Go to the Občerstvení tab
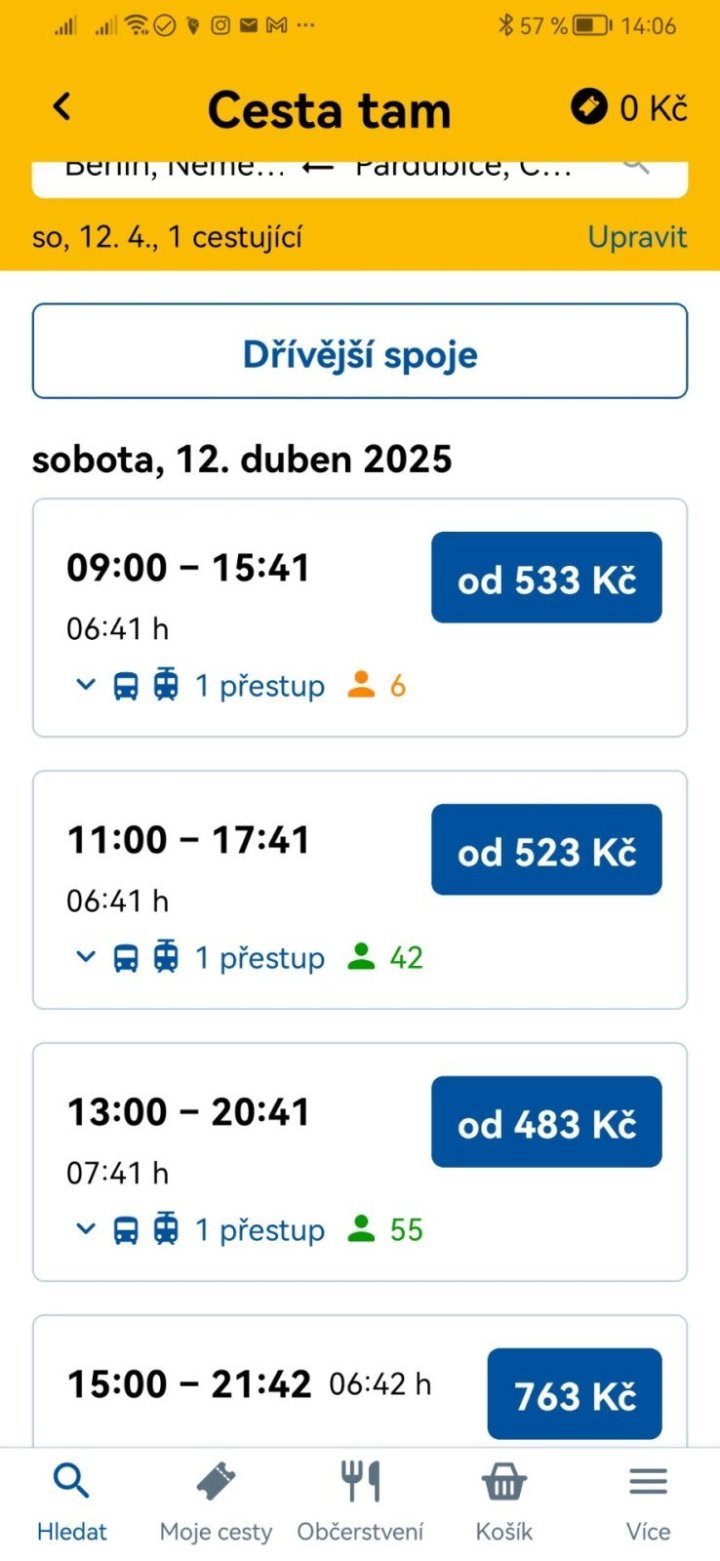The height and width of the screenshot is (1561, 720). point(360,1502)
